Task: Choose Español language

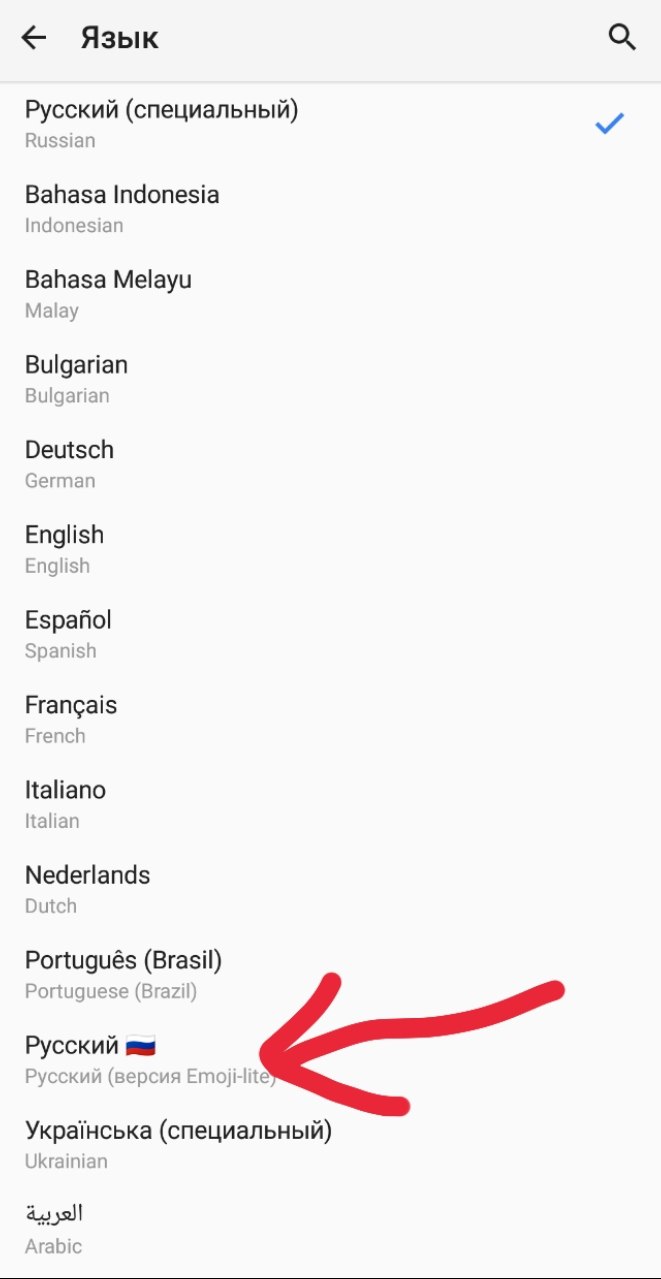Action: click(x=330, y=634)
